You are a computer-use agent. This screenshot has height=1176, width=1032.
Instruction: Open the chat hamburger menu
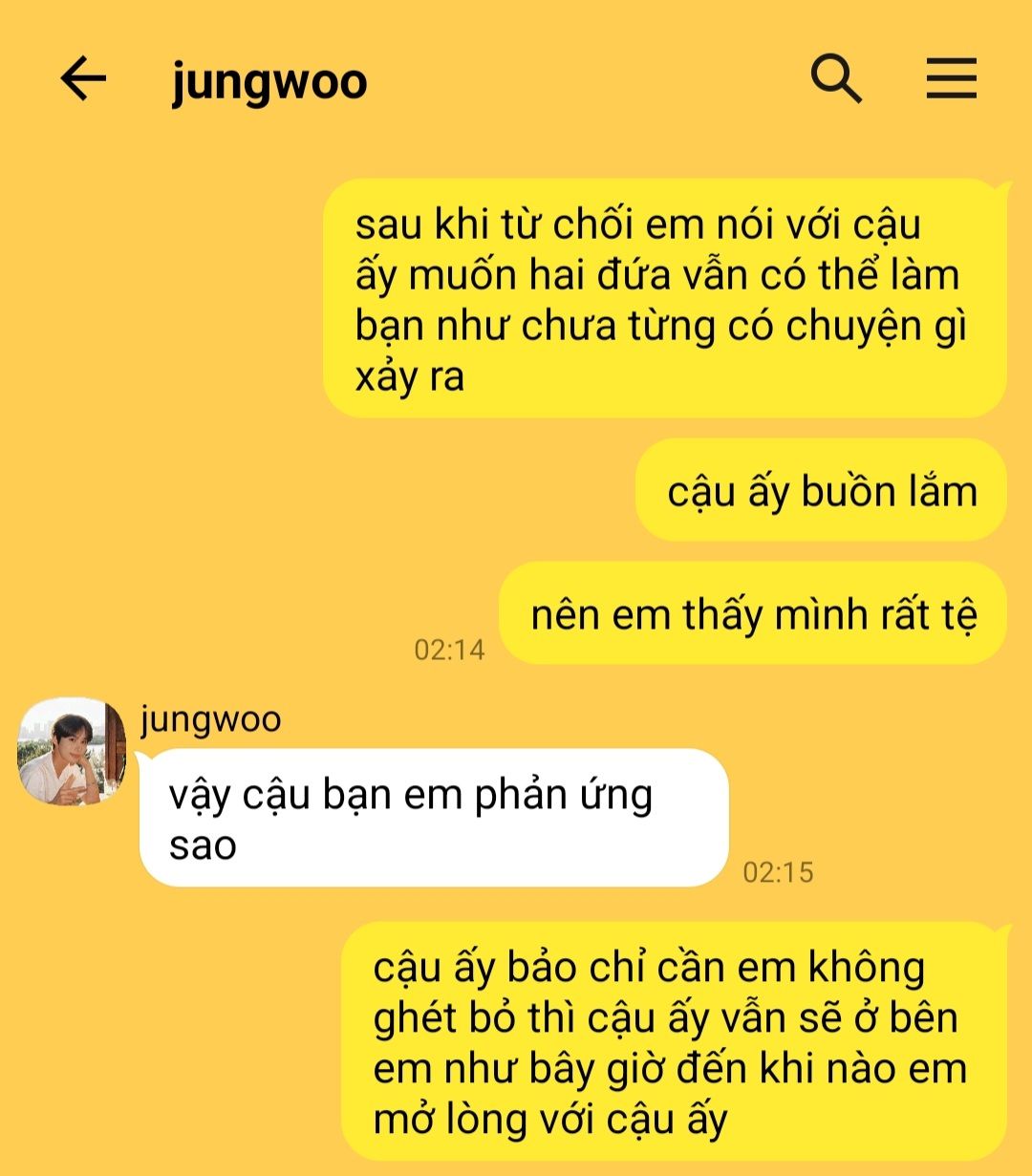pyautogui.click(x=951, y=78)
